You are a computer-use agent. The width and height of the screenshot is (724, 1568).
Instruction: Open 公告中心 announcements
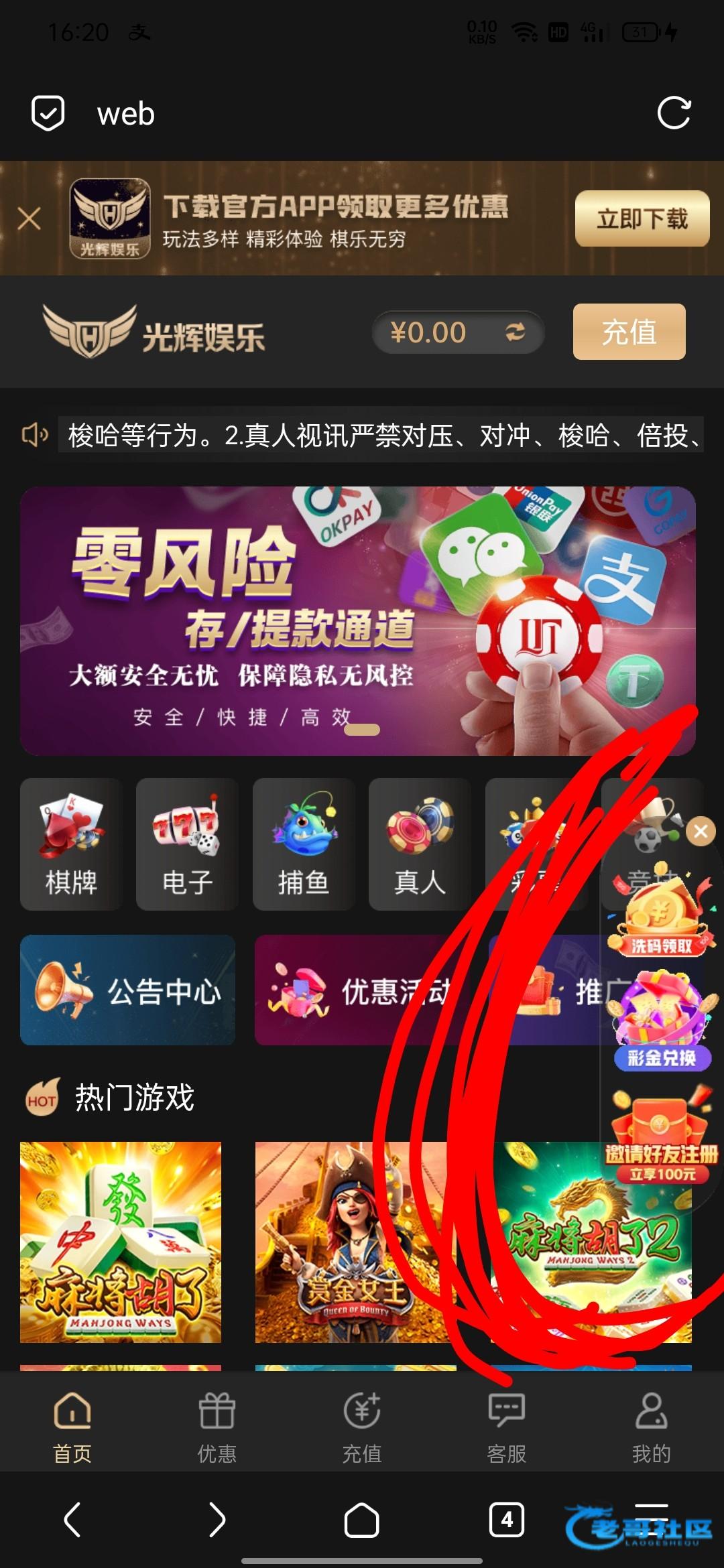(x=127, y=990)
